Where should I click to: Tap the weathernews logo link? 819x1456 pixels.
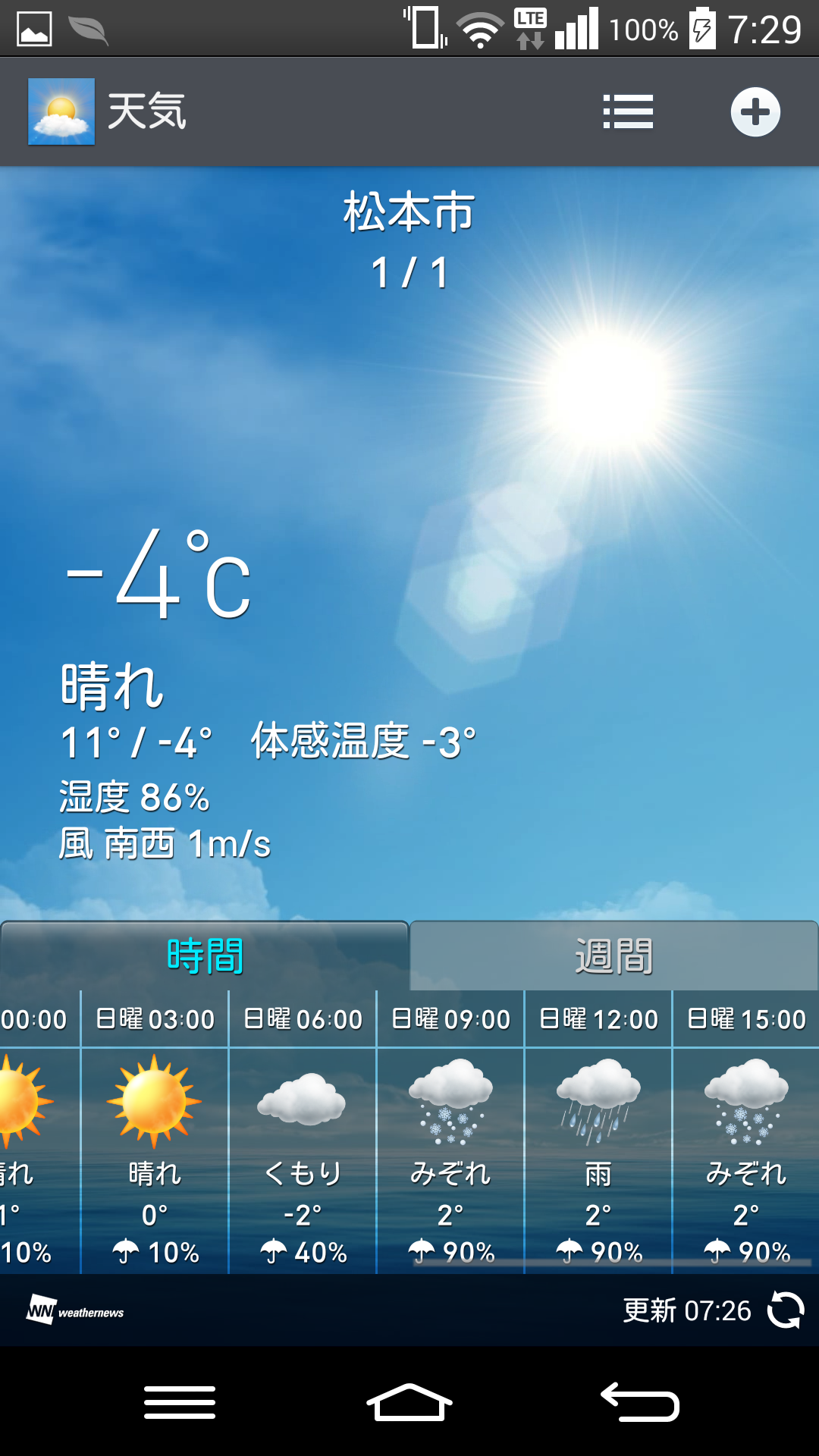[x=76, y=1310]
